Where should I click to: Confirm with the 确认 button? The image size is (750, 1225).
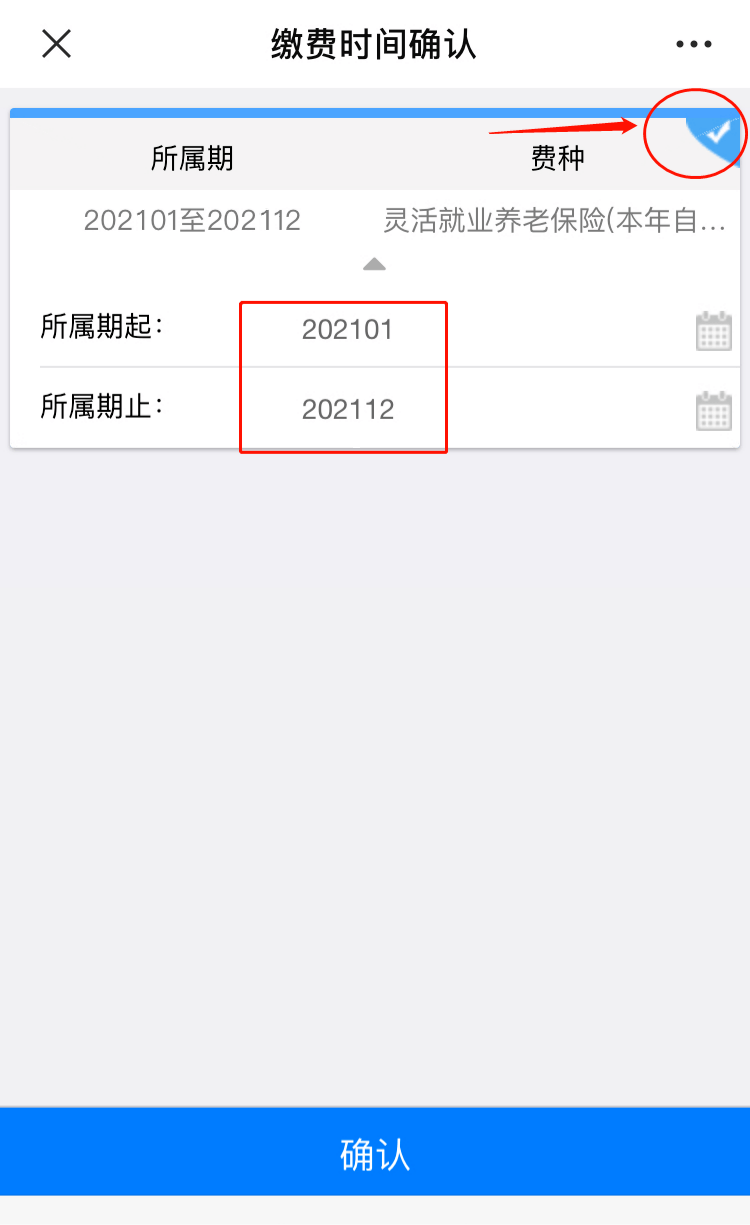coord(375,1153)
